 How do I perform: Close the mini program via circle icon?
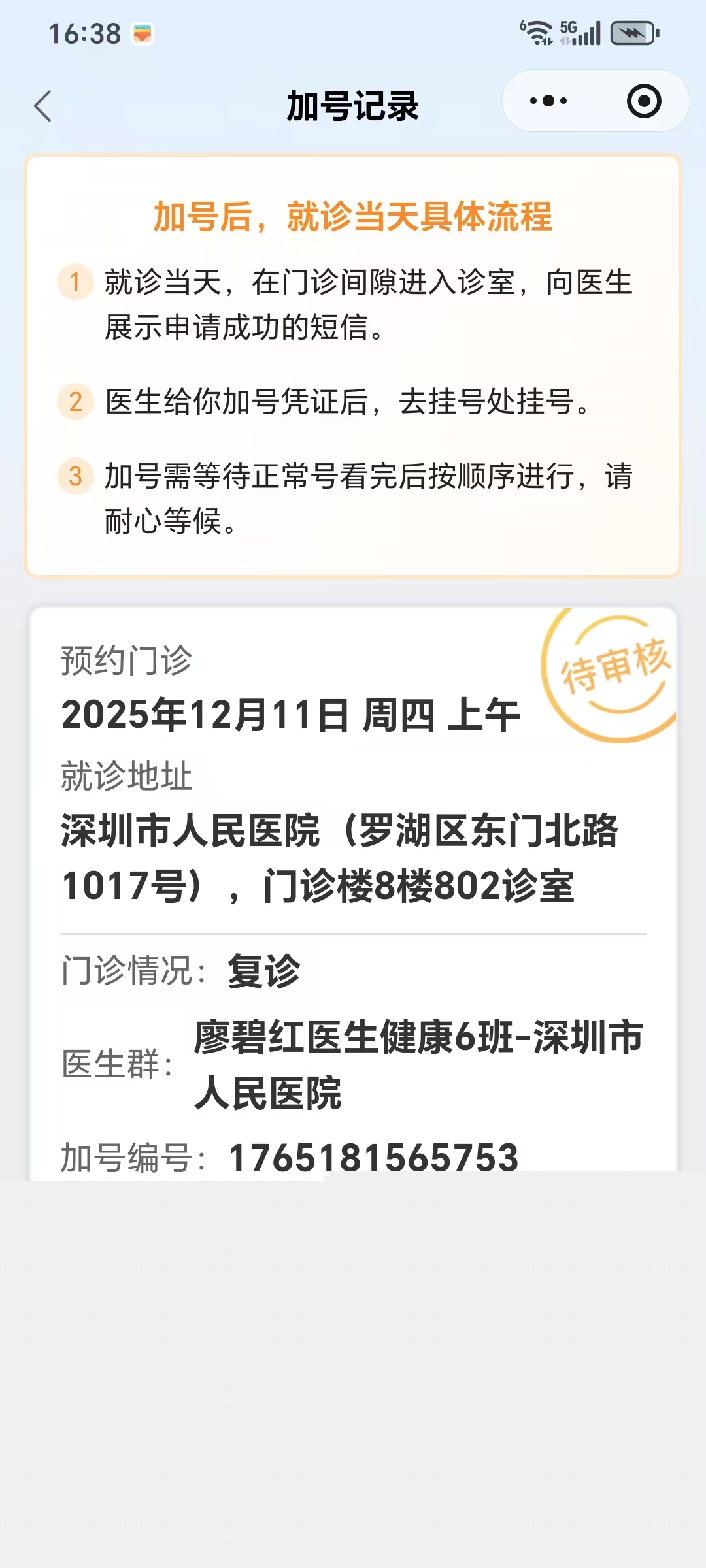pyautogui.click(x=644, y=101)
